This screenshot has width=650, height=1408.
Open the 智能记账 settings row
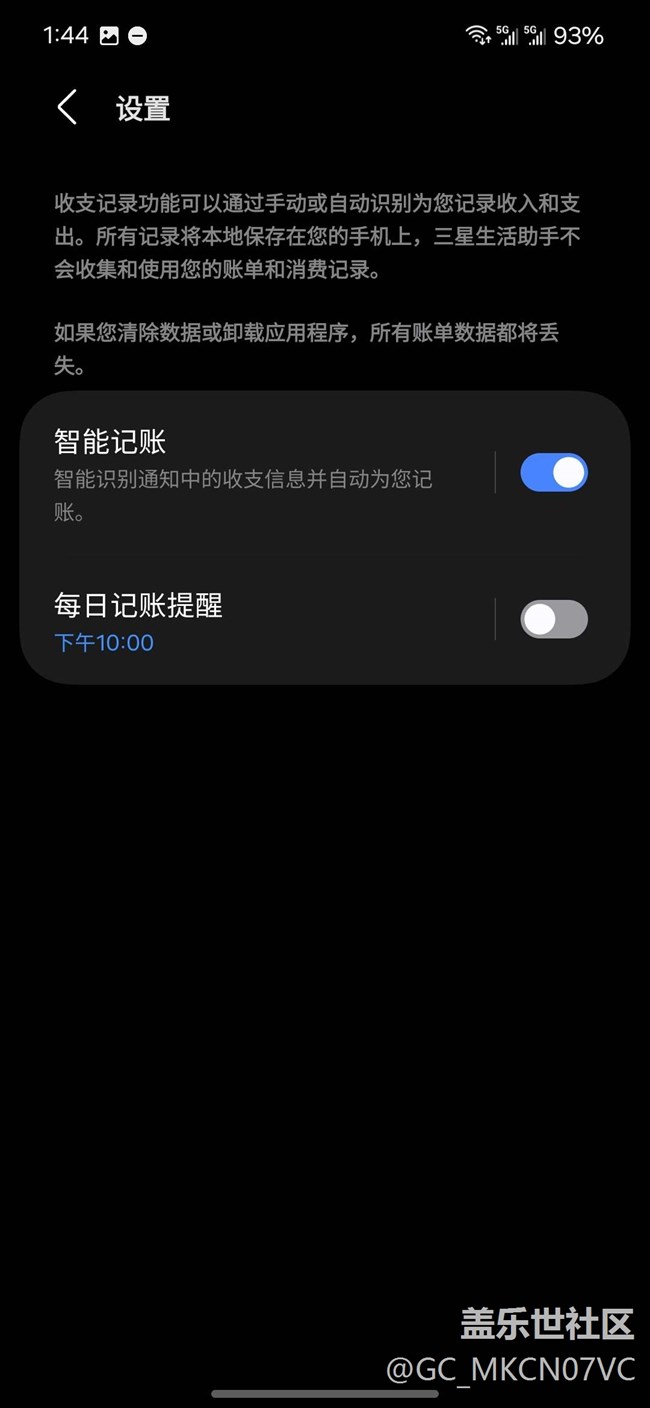pyautogui.click(x=258, y=472)
